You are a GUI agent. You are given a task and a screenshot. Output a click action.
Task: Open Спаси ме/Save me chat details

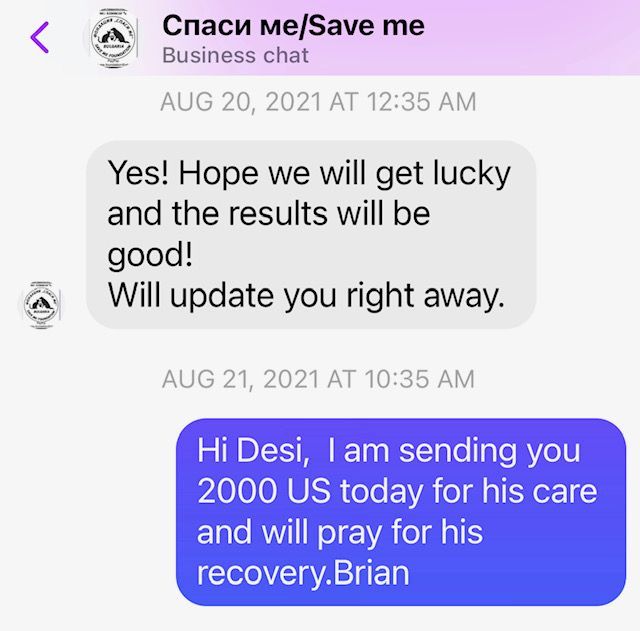pyautogui.click(x=292, y=27)
